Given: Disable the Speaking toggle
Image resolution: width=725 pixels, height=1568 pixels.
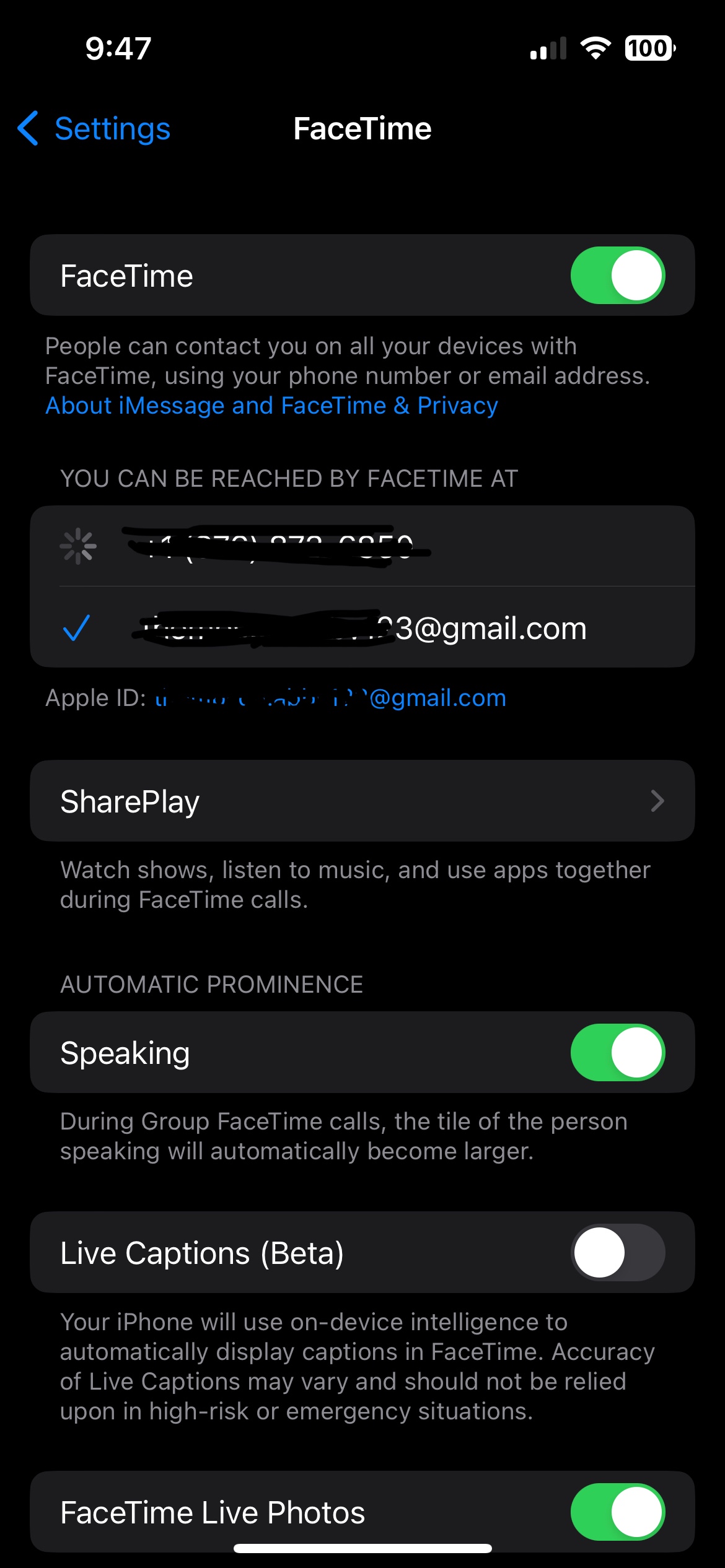Looking at the screenshot, I should [620, 1052].
